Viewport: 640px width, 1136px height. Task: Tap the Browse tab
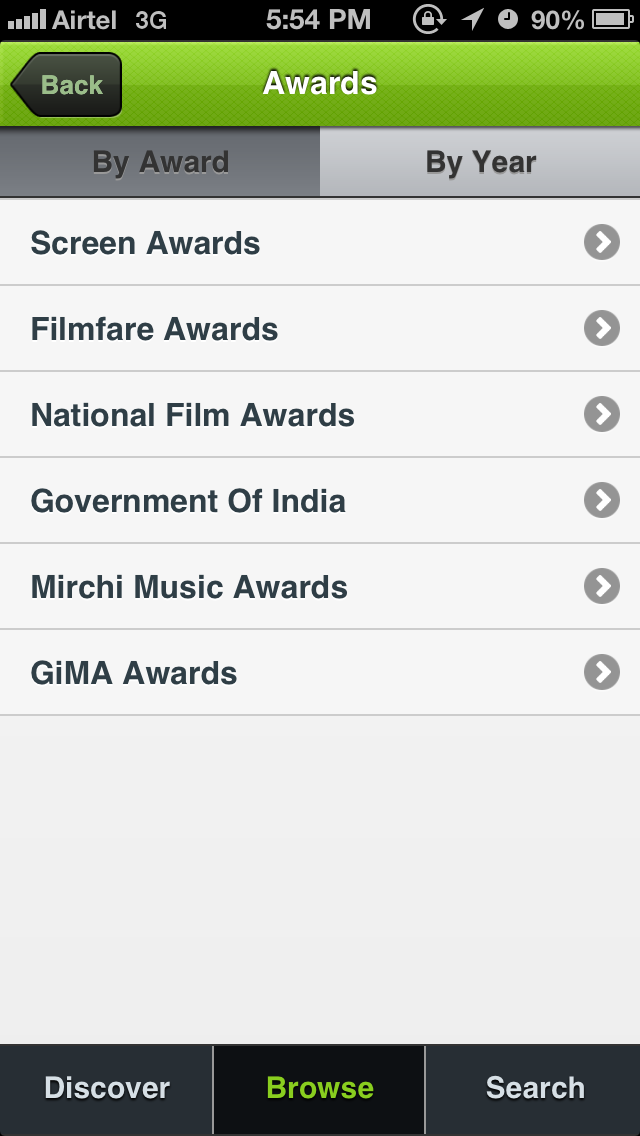click(x=320, y=1089)
